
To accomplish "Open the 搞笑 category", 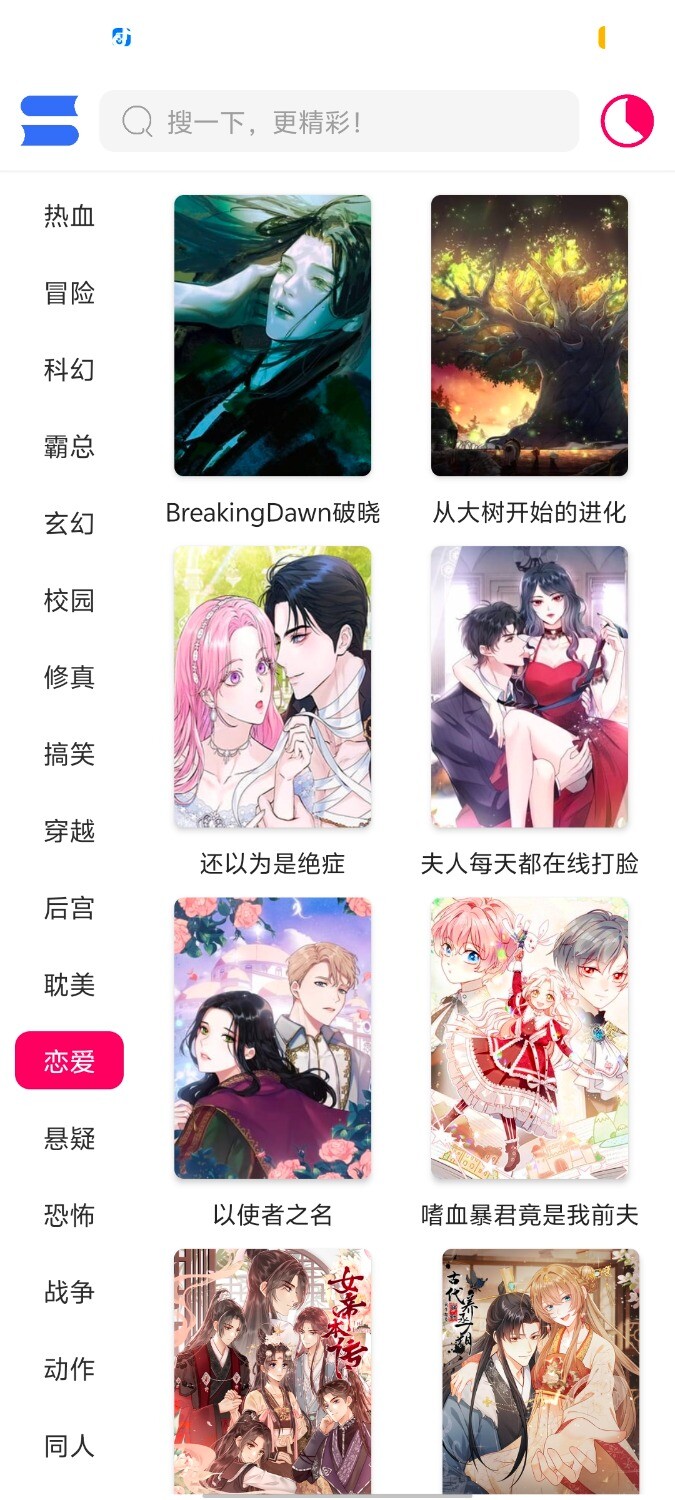I will pos(69,755).
